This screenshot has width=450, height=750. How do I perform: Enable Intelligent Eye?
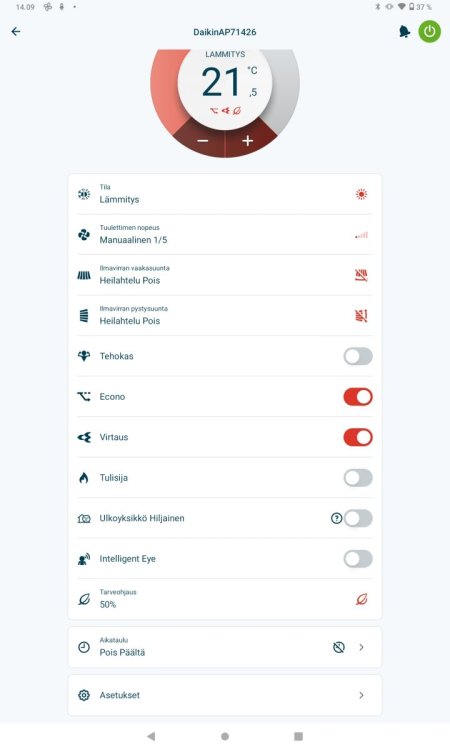click(x=358, y=559)
